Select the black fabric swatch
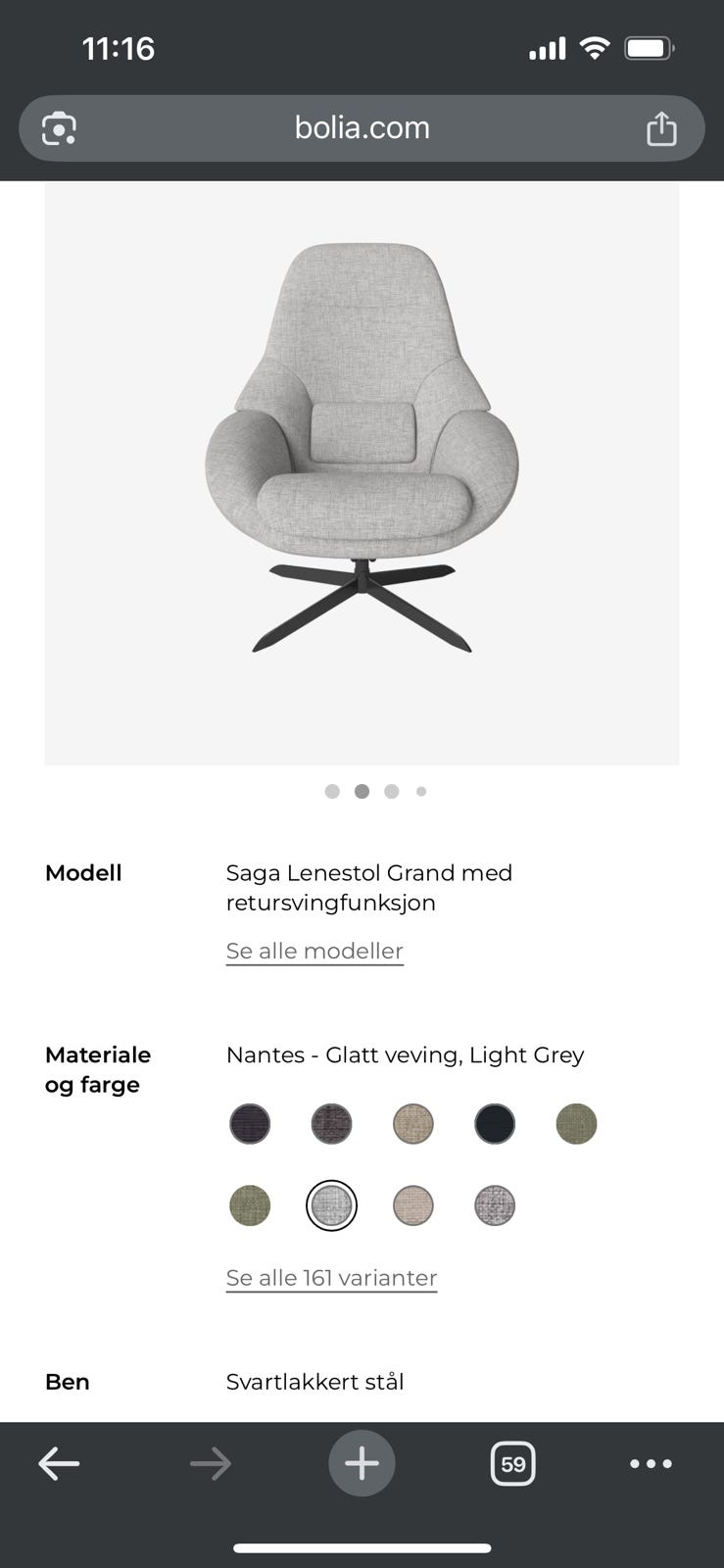This screenshot has width=724, height=1568. click(495, 1123)
